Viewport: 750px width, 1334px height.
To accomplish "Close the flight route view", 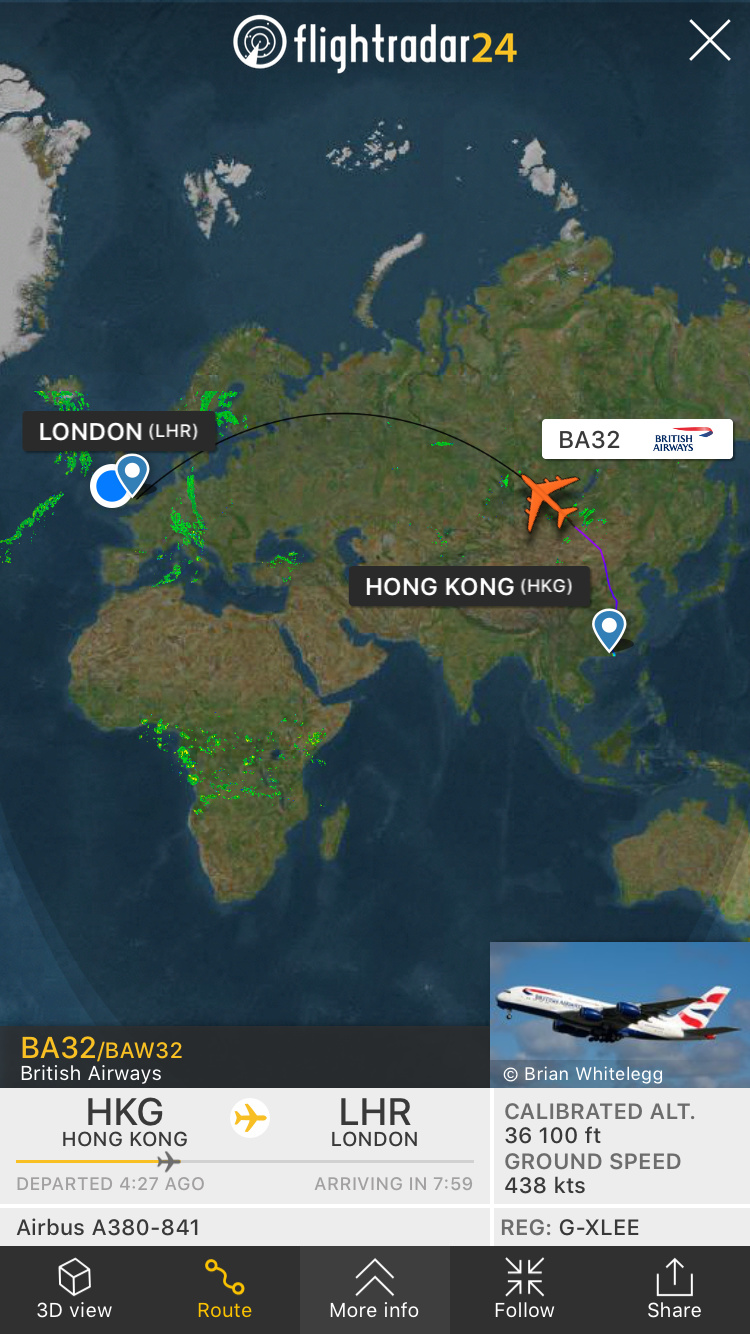I will (x=709, y=42).
